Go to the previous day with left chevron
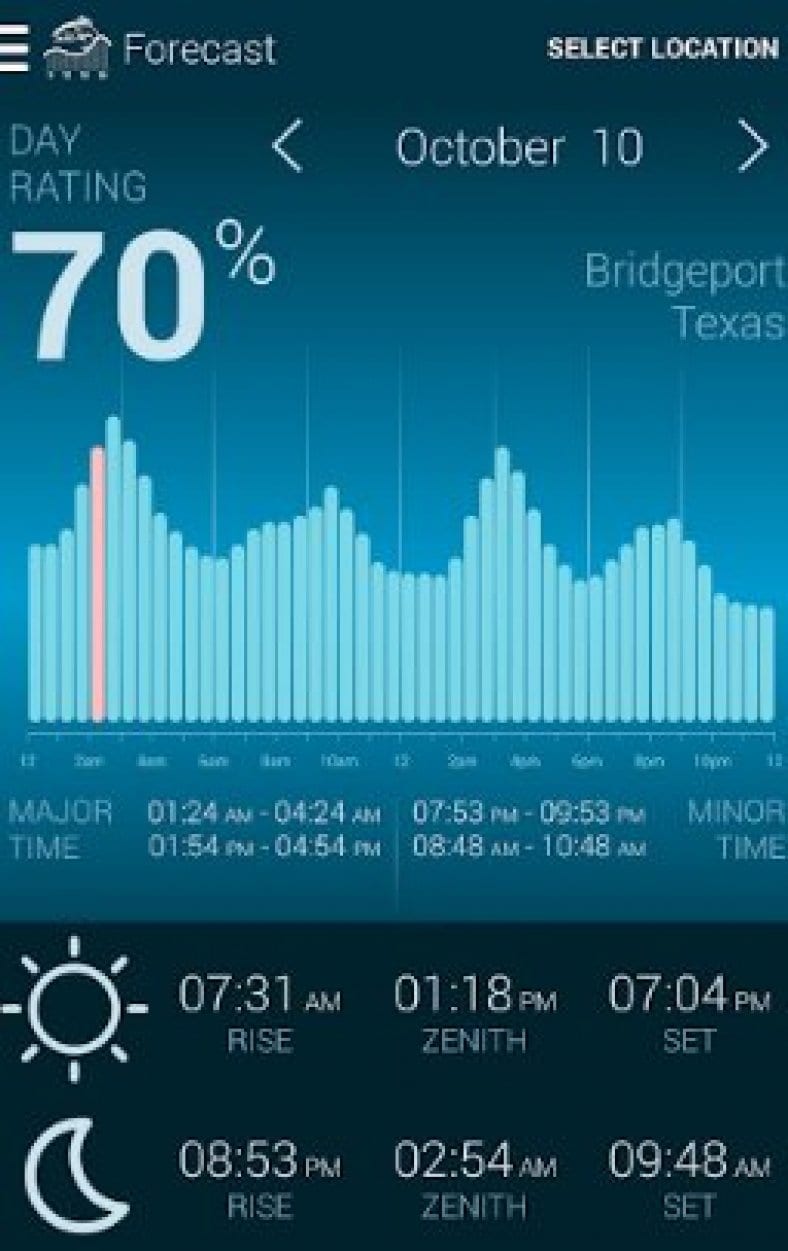 click(286, 146)
